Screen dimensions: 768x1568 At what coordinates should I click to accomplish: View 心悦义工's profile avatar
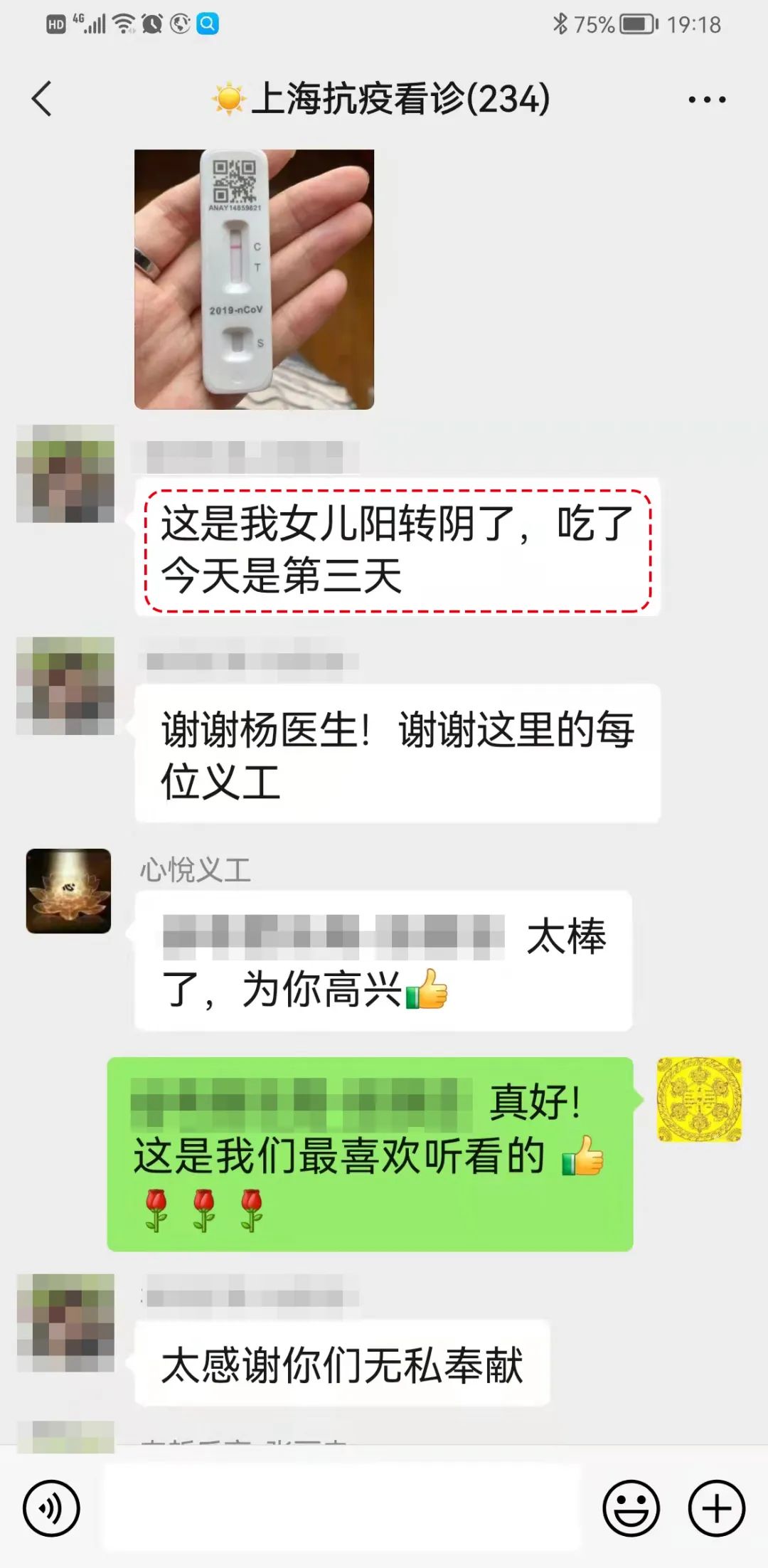coord(68,891)
